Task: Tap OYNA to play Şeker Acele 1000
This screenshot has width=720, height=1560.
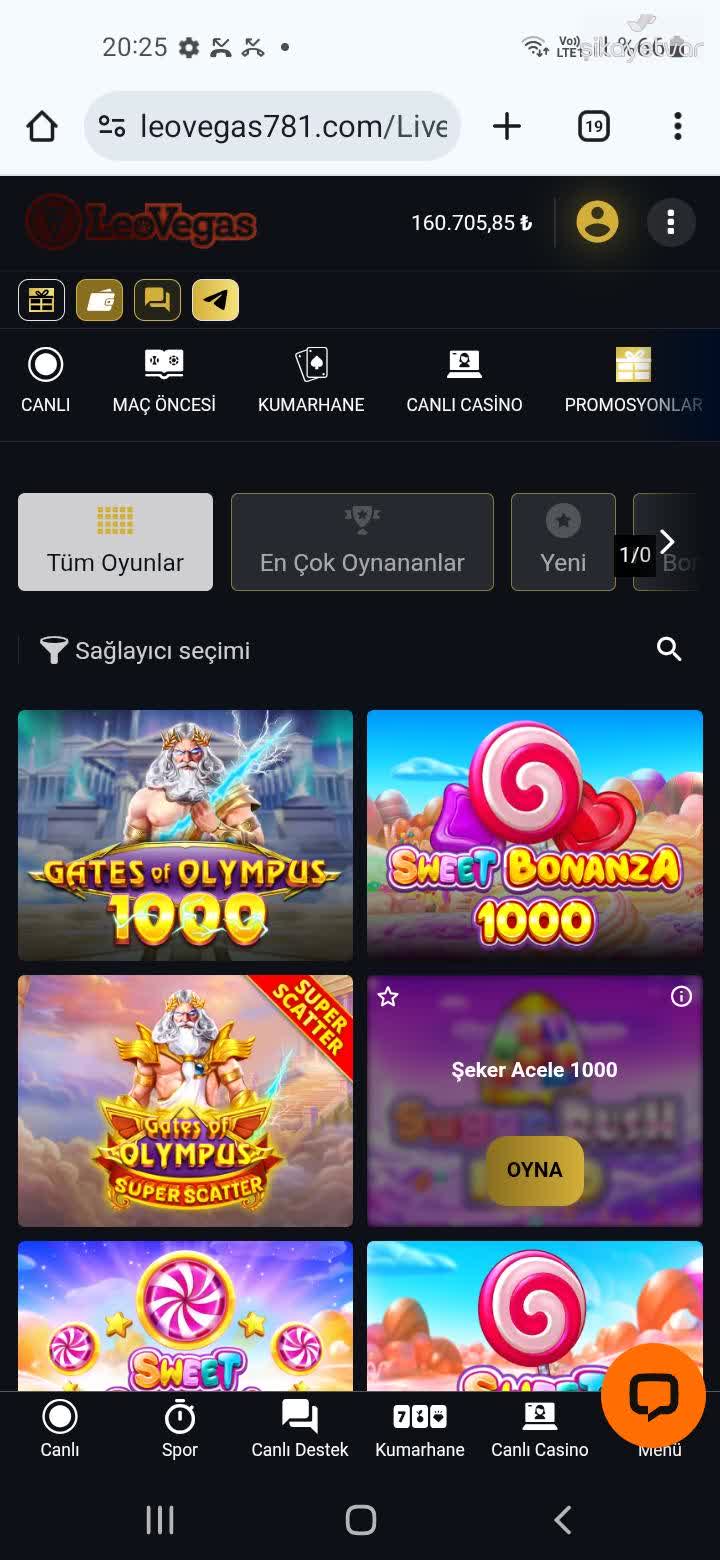Action: pos(534,1170)
